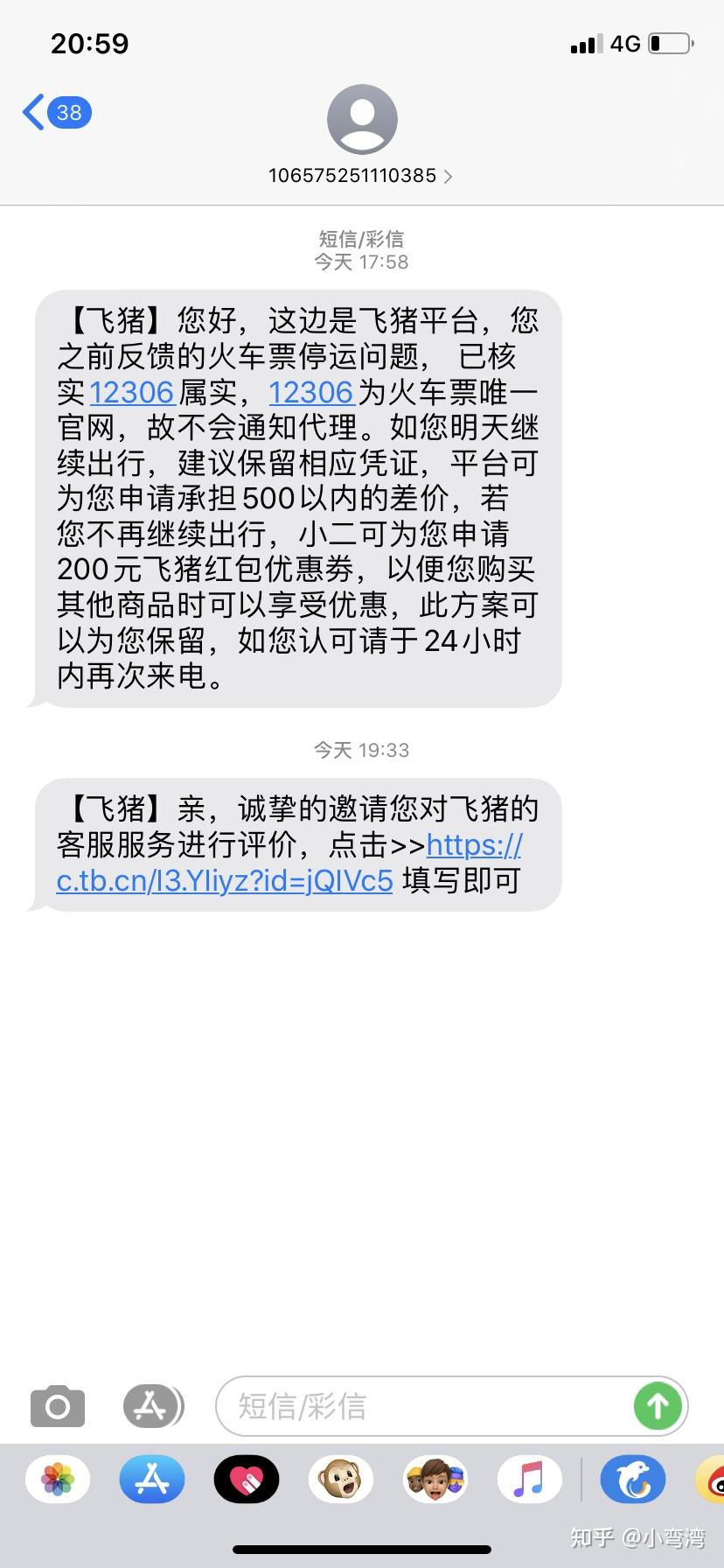Open the Digital Touch heart icon
Screen dimensions: 724x1568
pos(247,1480)
